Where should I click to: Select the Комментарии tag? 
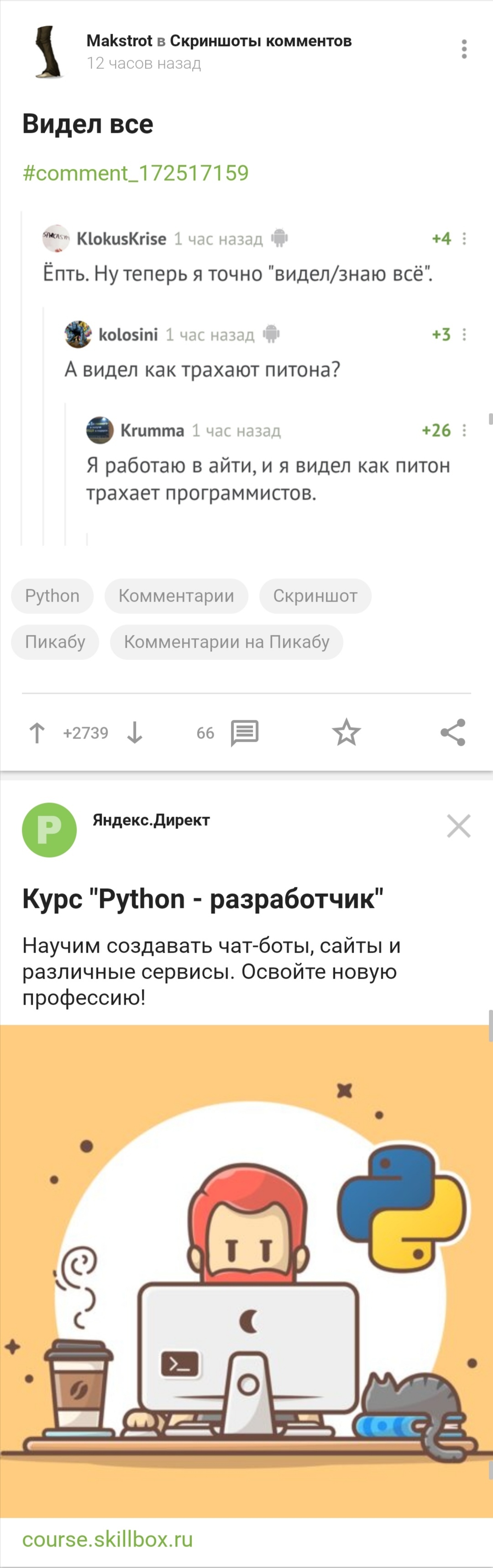176,596
